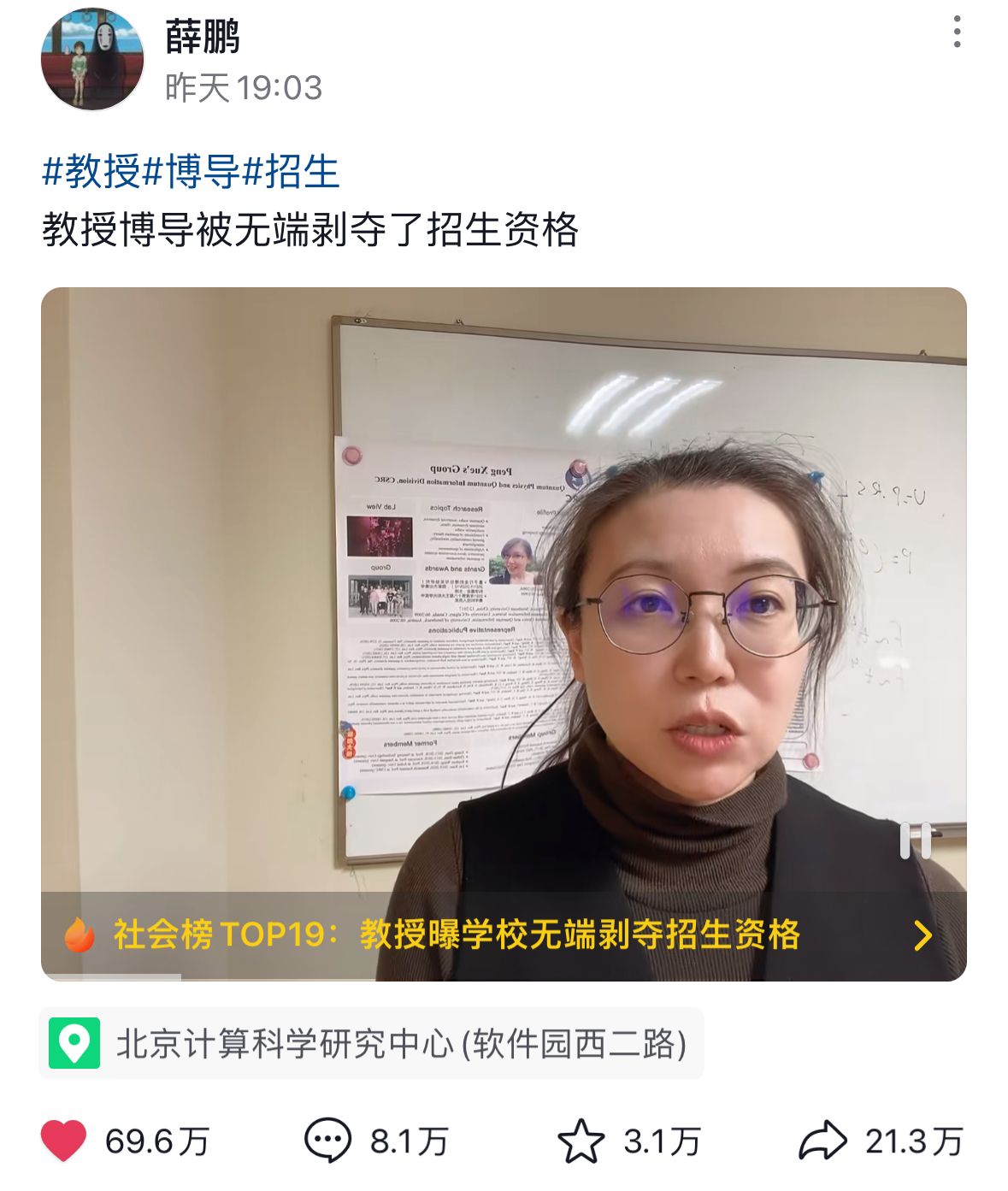Like this post with the heart
1008x1191 pixels.
(65, 1141)
